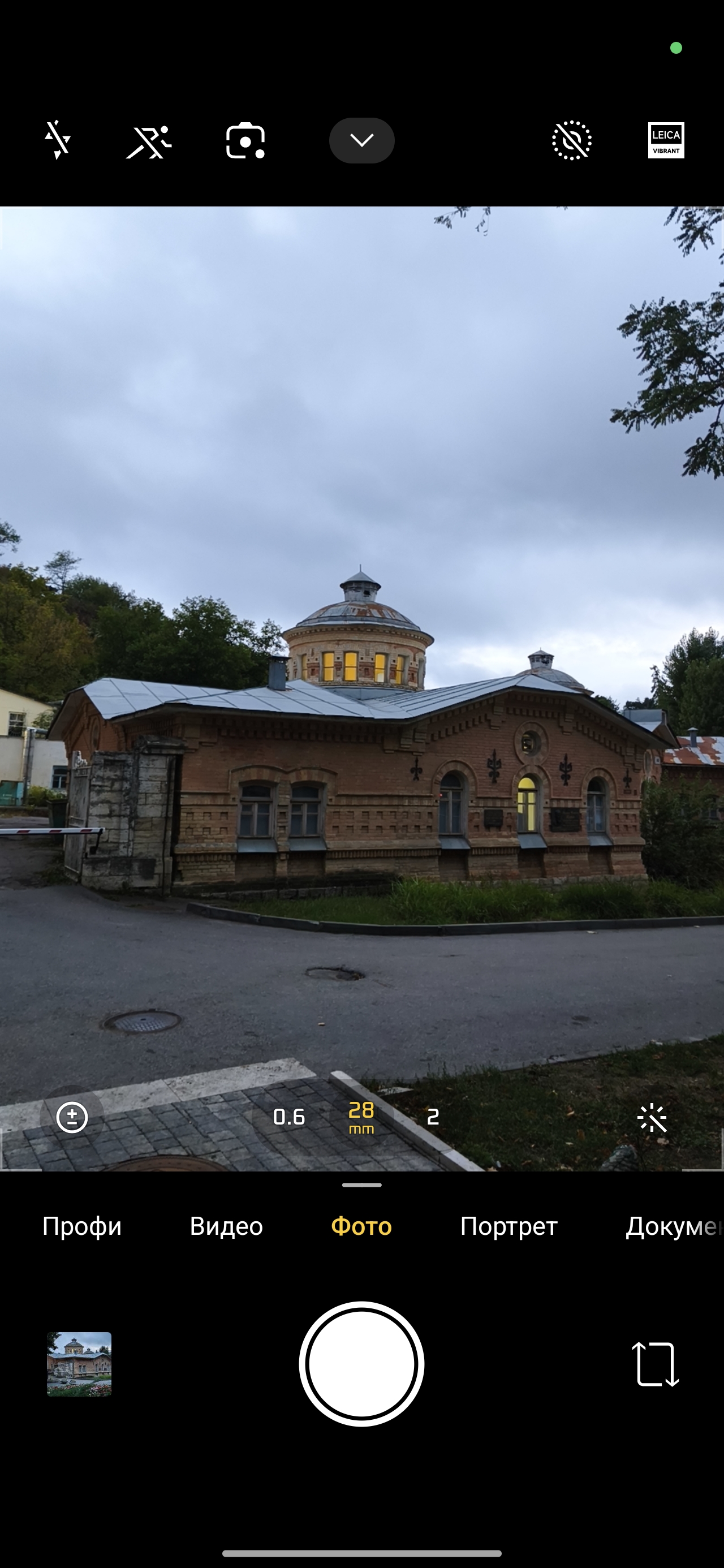
Task: Change the Leica Vibrant style
Action: [x=666, y=141]
